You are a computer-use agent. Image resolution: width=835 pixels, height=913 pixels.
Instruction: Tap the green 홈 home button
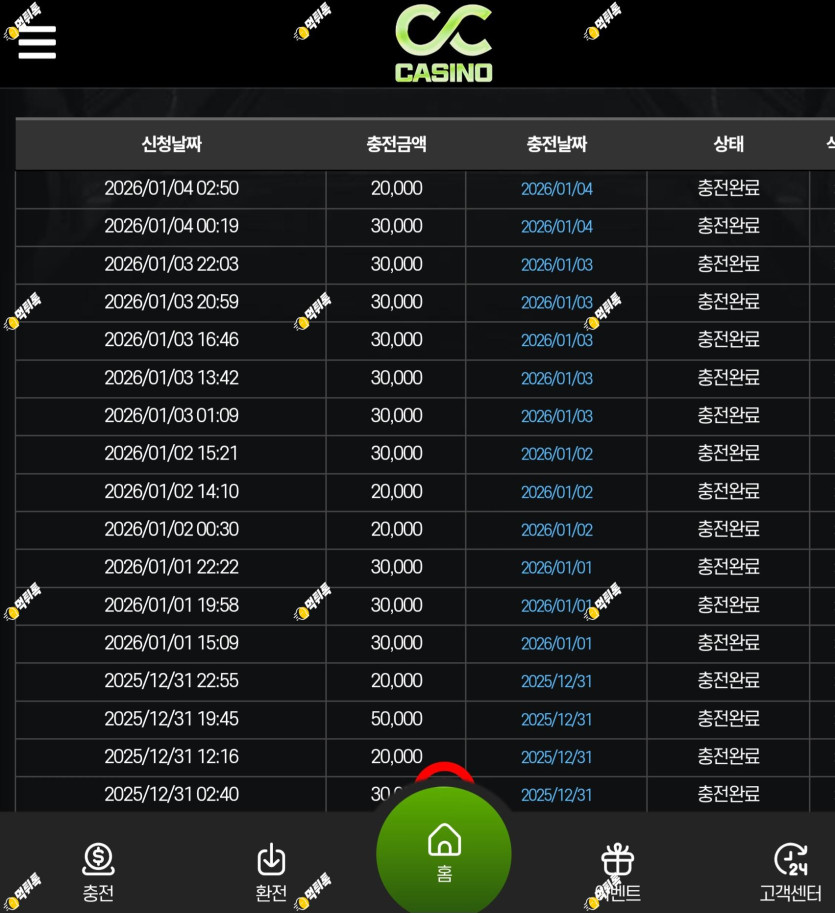[444, 853]
